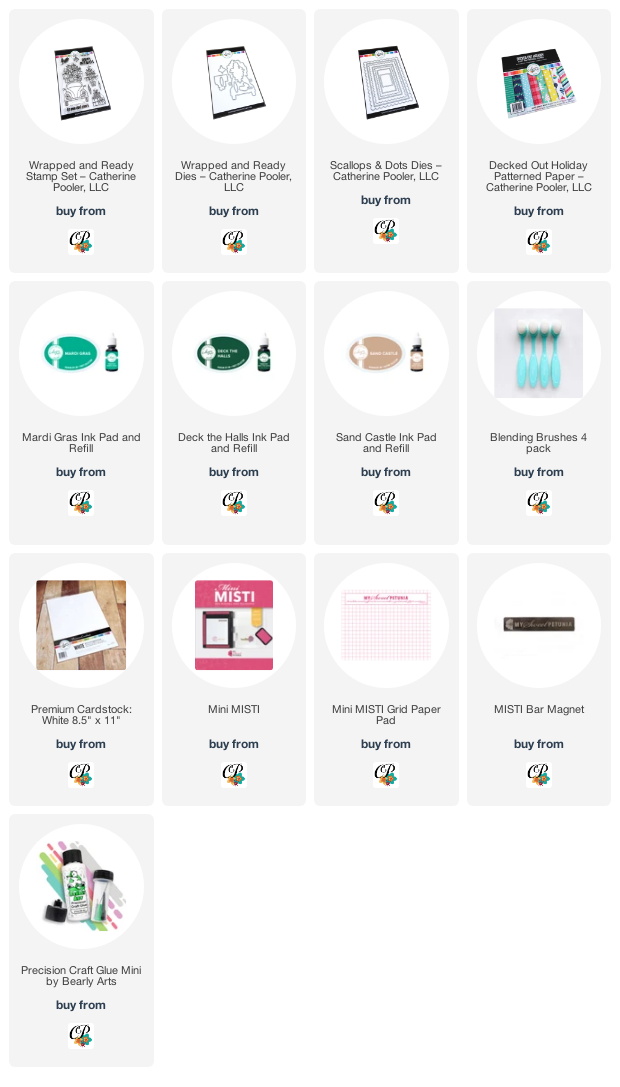
Task: Tap store logo under MISTI Bar Magnet
Action: [x=539, y=774]
